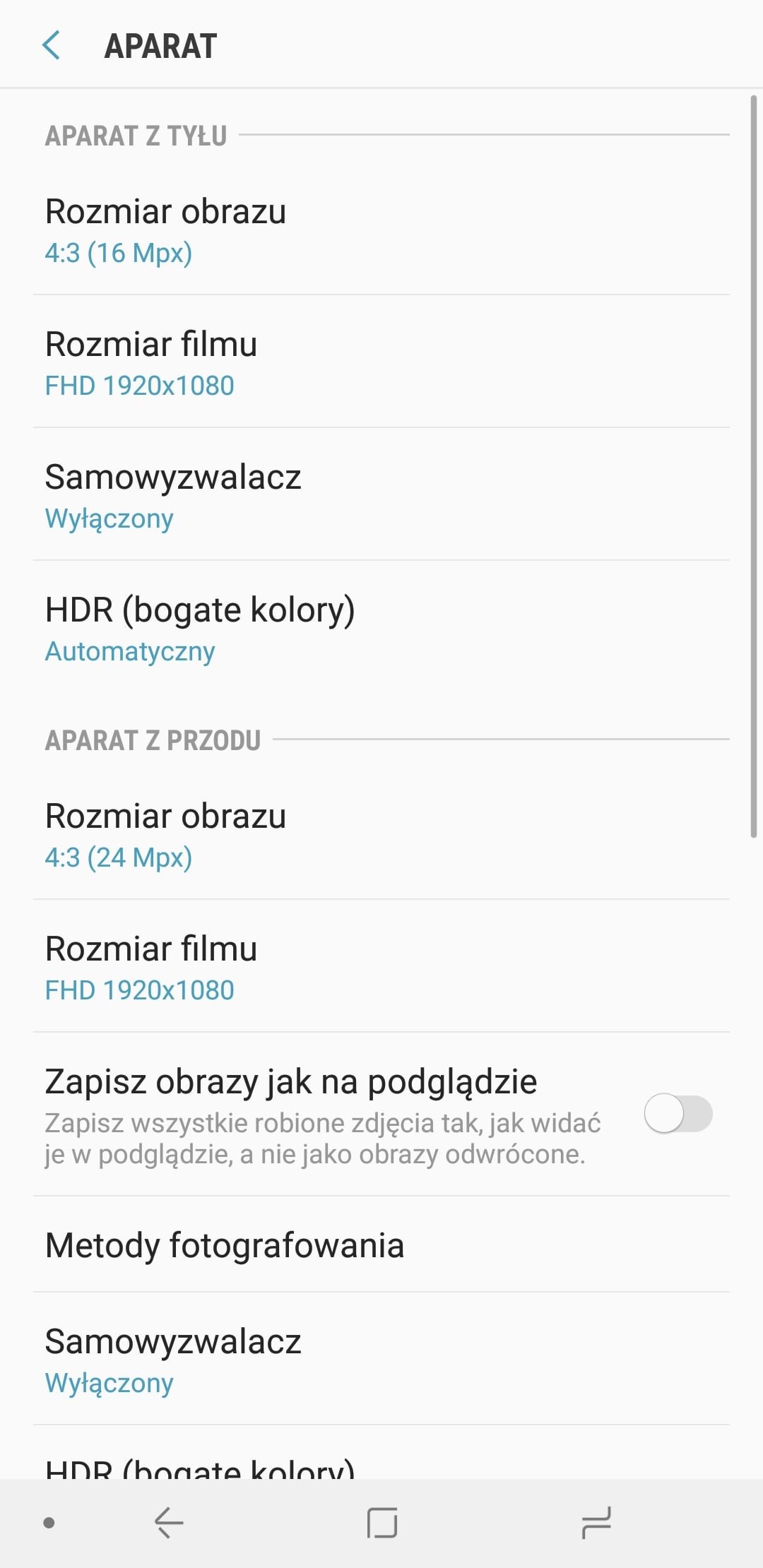This screenshot has width=763, height=1568.
Task: Open front camera Rozmiar filmu setting
Action: click(x=381, y=966)
